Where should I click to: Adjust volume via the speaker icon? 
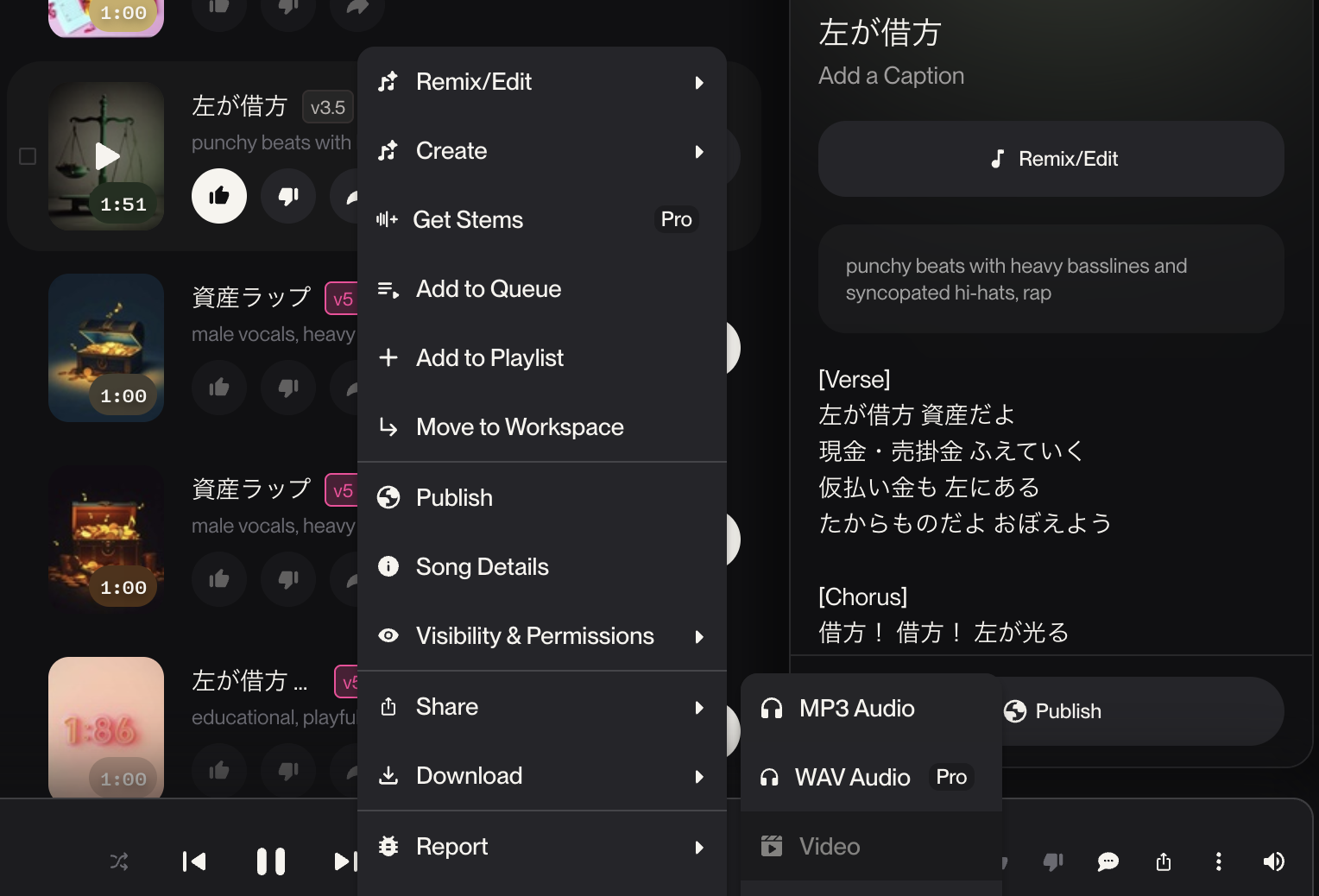[x=1273, y=861]
